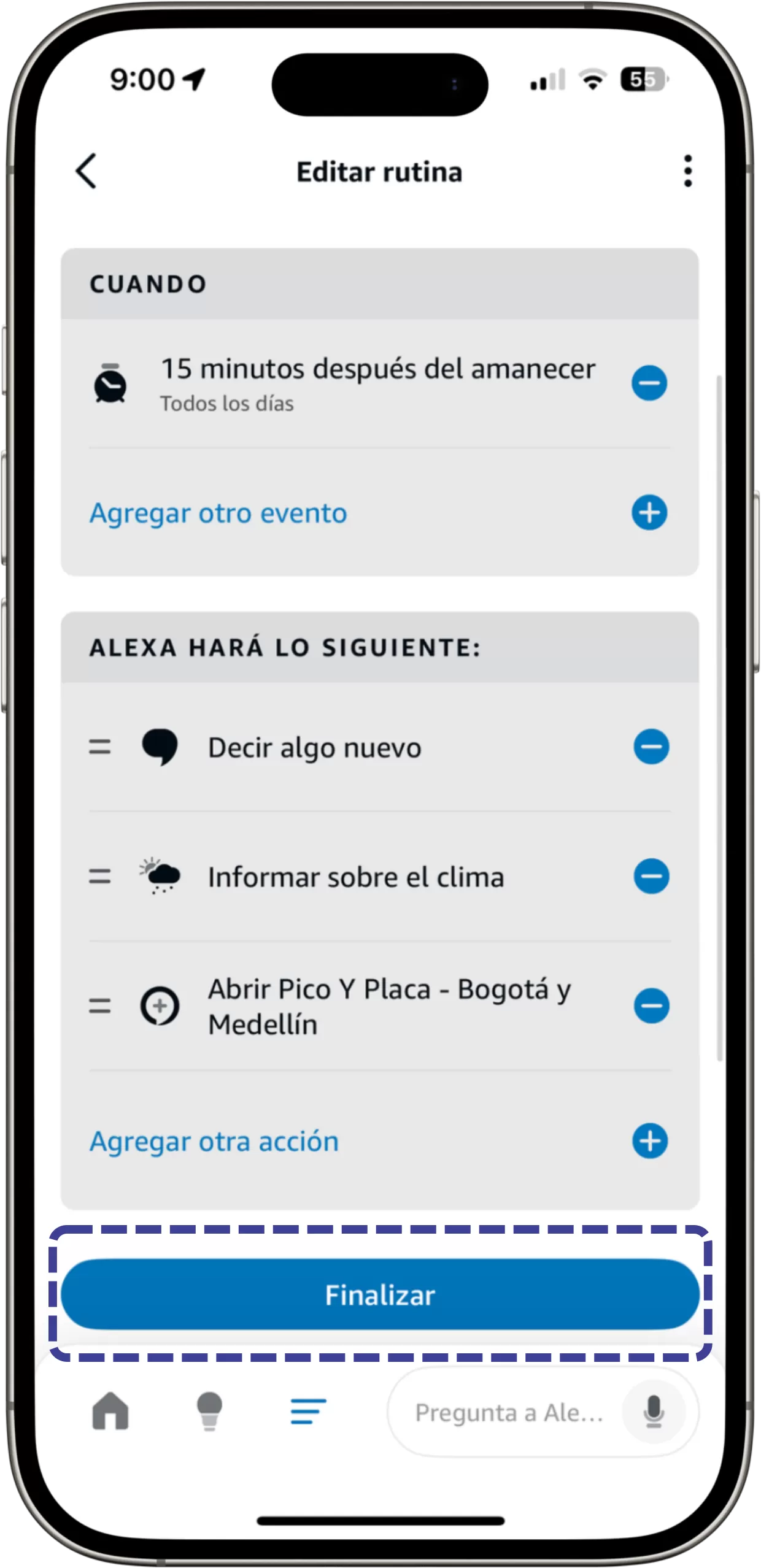This screenshot has height=1568, width=761.
Task: Focus the Pregunta a Alexa field
Action: pyautogui.click(x=508, y=1413)
